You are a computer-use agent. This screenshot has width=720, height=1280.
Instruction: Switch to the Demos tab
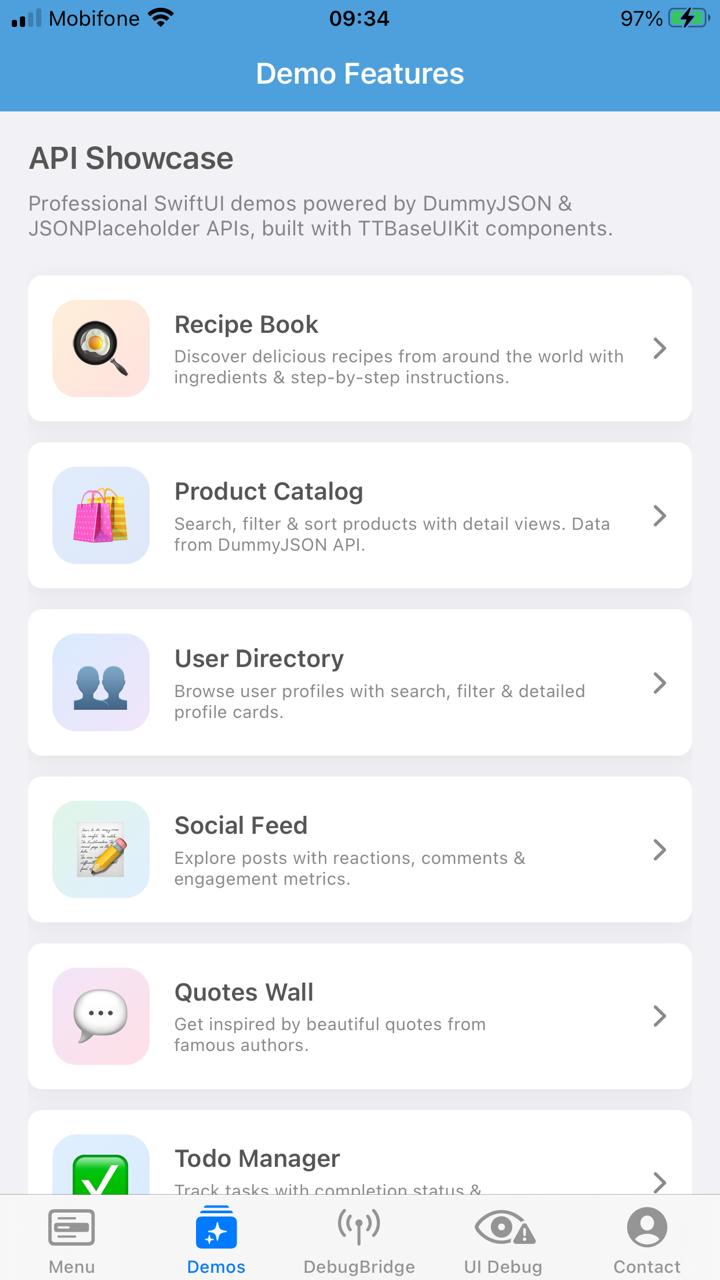tap(215, 1238)
